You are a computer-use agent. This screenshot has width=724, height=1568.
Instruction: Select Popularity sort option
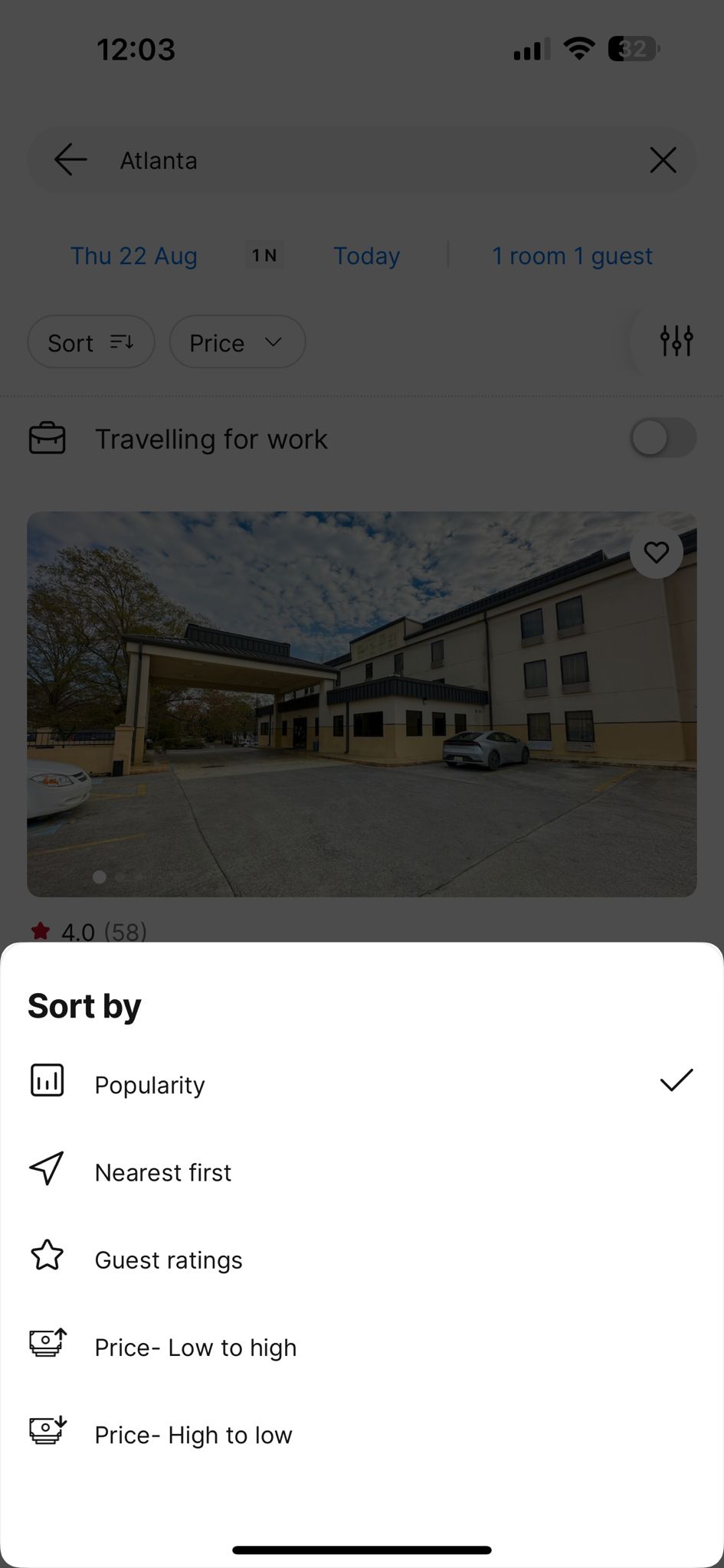pyautogui.click(x=149, y=1084)
